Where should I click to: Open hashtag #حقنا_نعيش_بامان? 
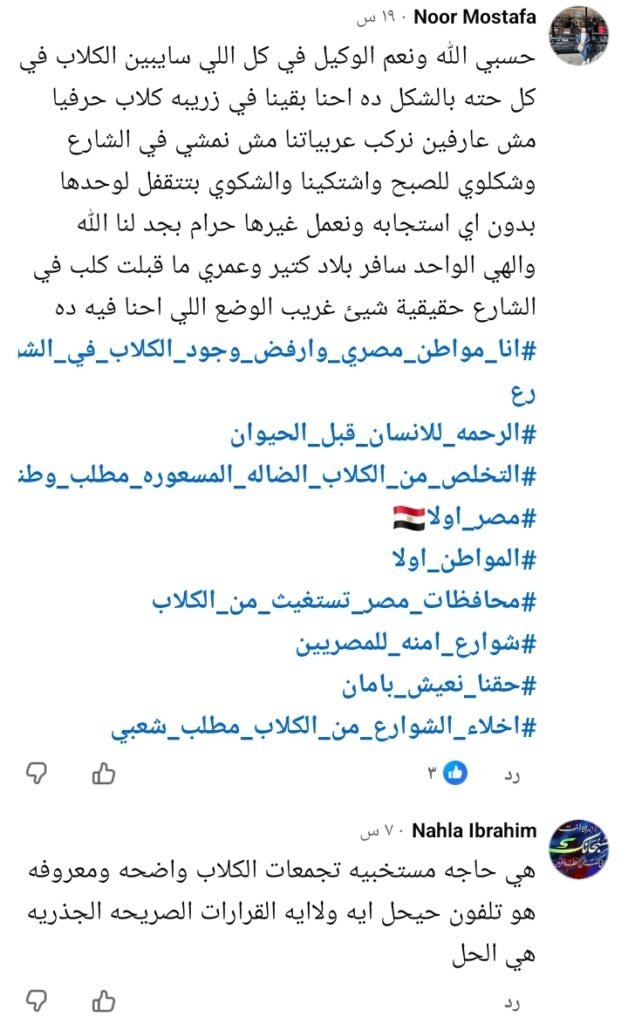click(x=440, y=684)
